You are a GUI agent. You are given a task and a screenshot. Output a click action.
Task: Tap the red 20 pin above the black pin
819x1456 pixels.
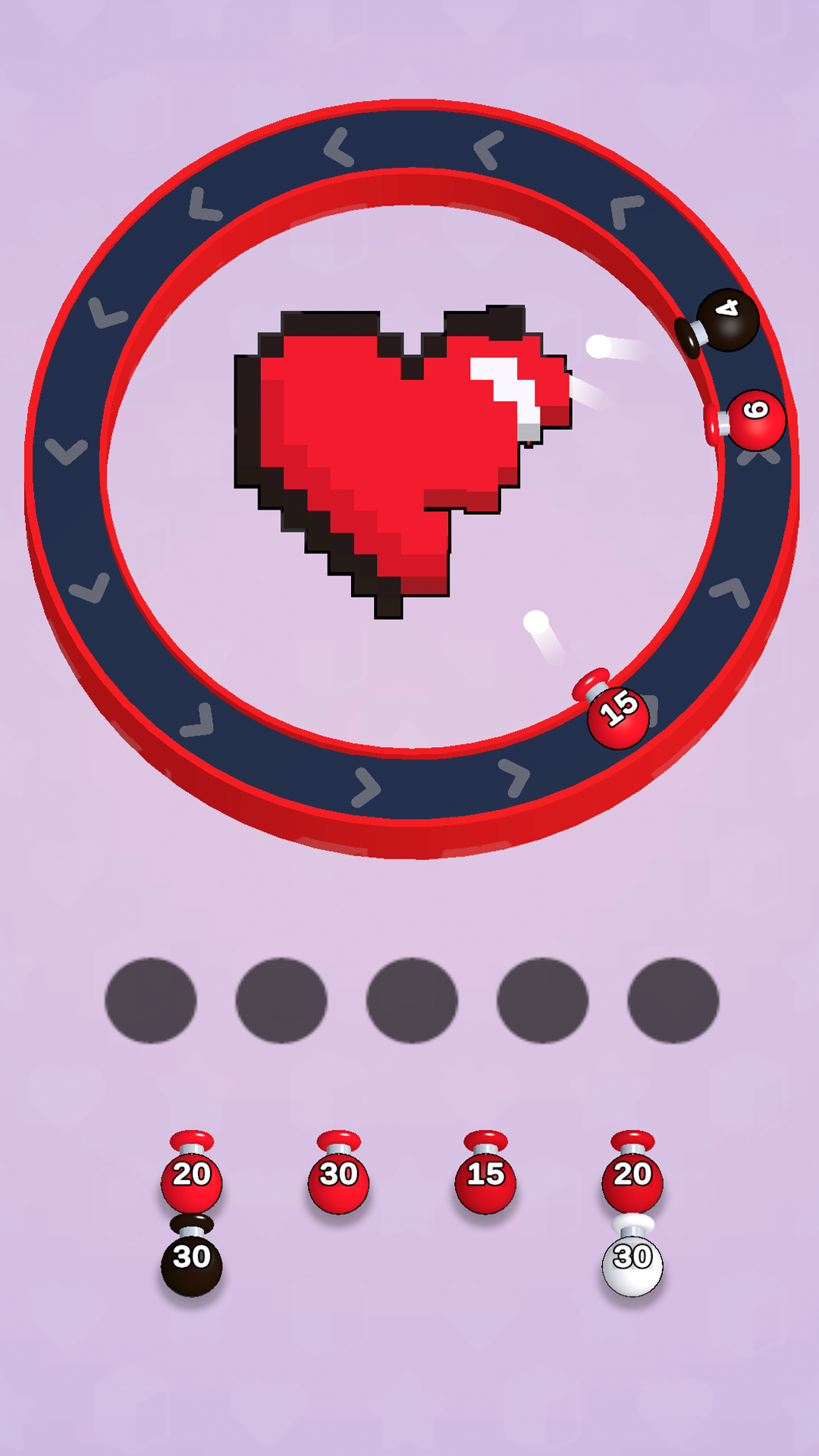(191, 1175)
